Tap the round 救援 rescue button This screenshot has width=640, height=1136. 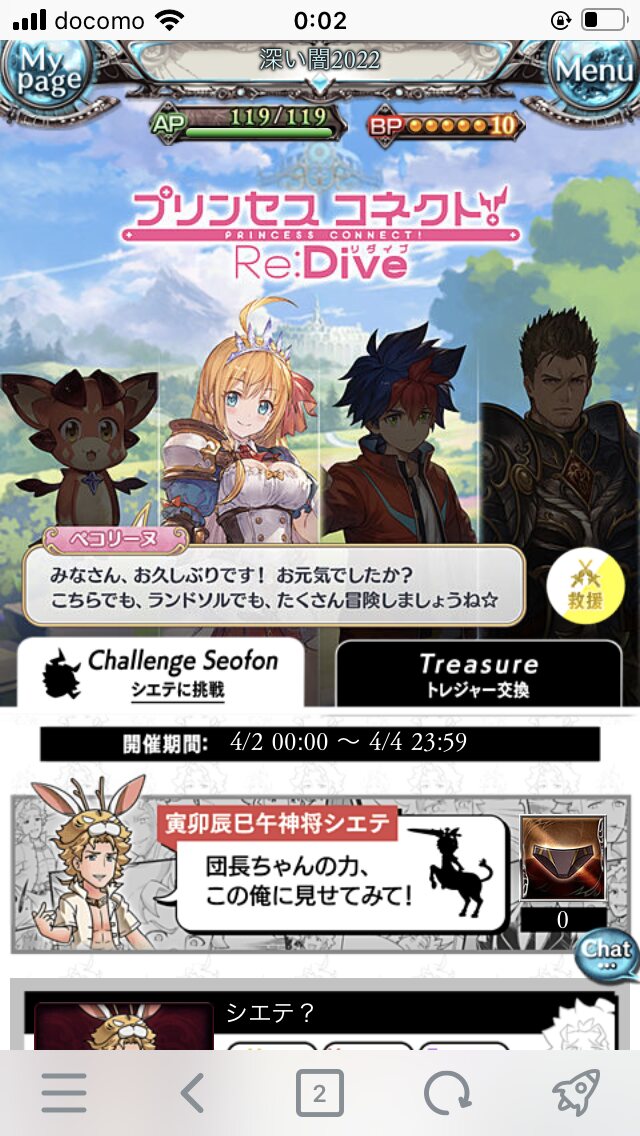pyautogui.click(x=585, y=586)
